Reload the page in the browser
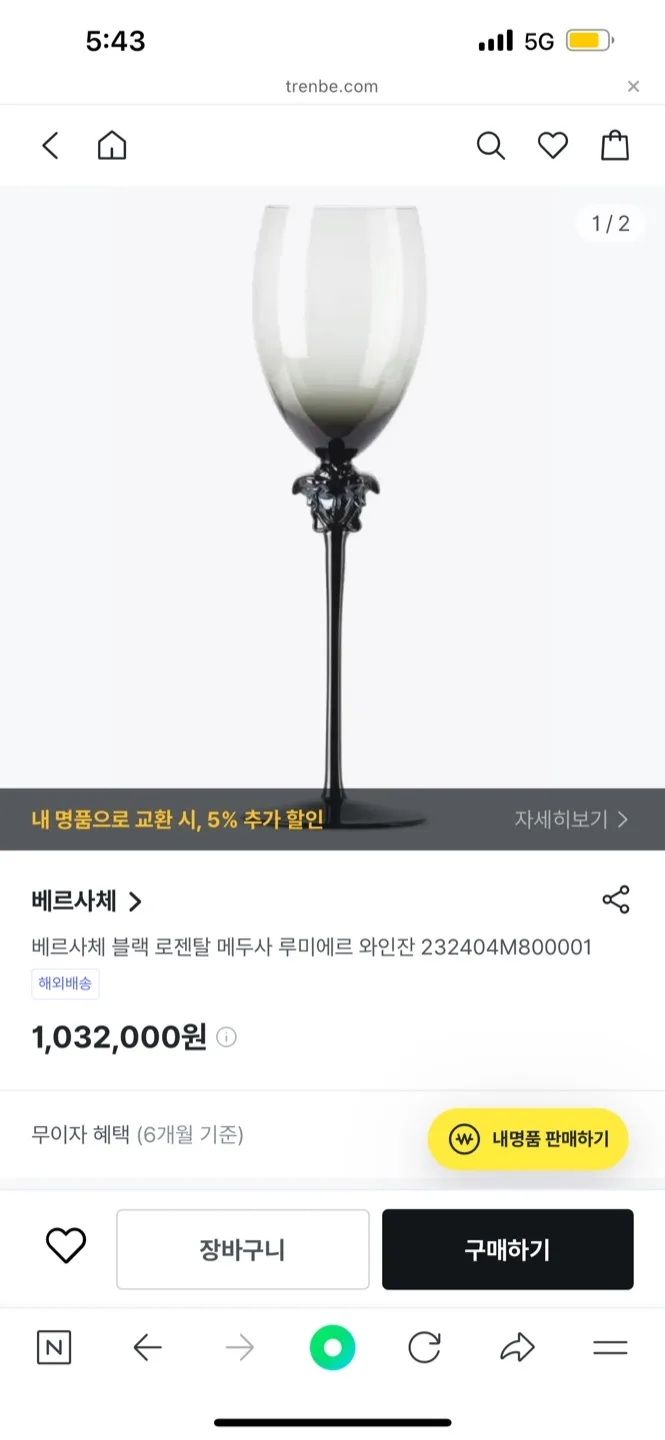 (x=425, y=1348)
